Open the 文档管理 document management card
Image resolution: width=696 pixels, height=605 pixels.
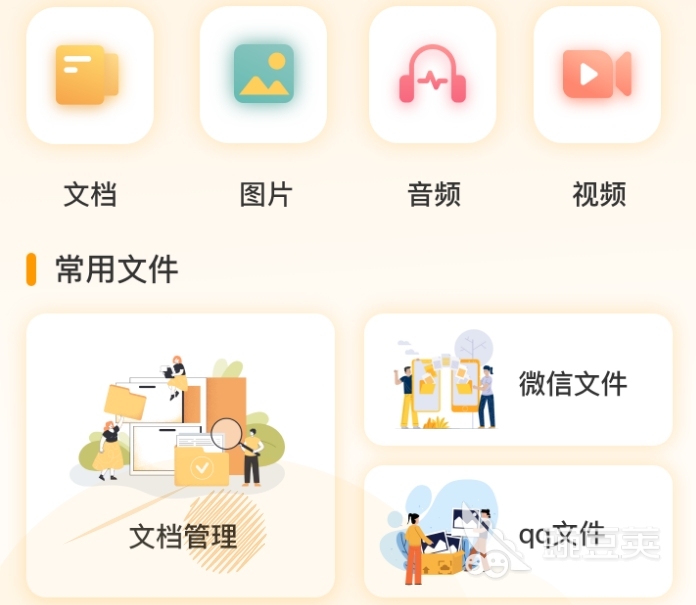pos(180,455)
